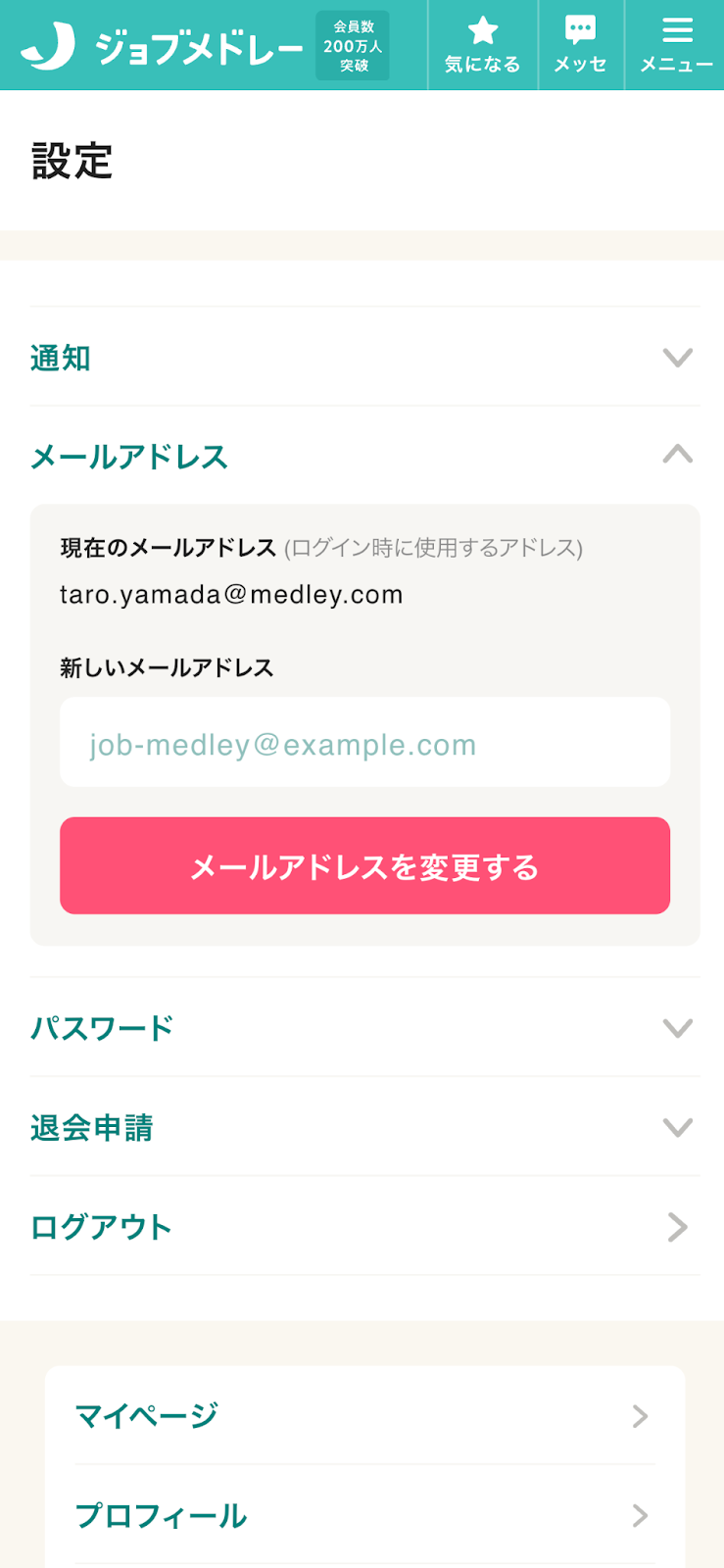Open マイページ
Screen dimensions: 724x1568
(364, 1415)
